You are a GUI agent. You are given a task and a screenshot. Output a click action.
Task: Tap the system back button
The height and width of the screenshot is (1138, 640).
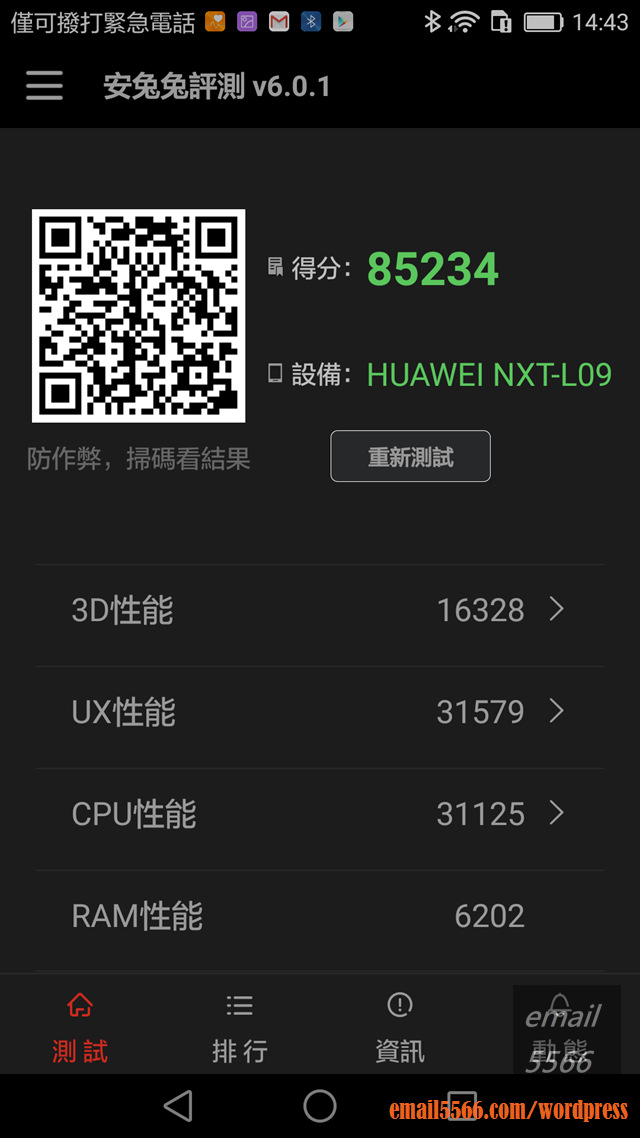pyautogui.click(x=178, y=1106)
